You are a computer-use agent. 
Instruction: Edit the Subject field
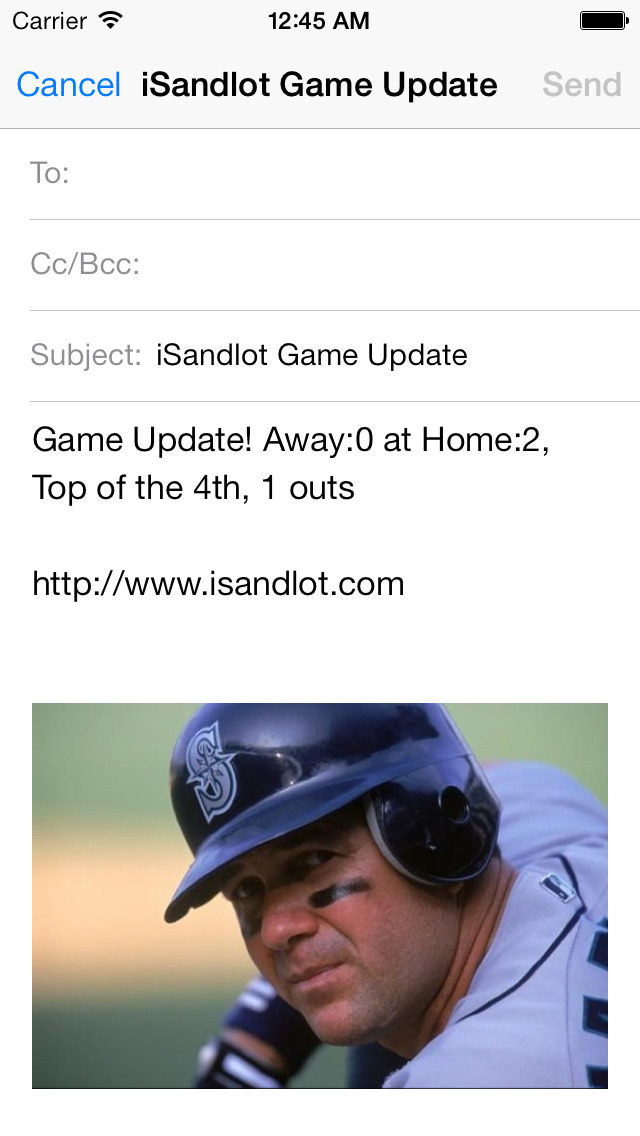click(335, 356)
